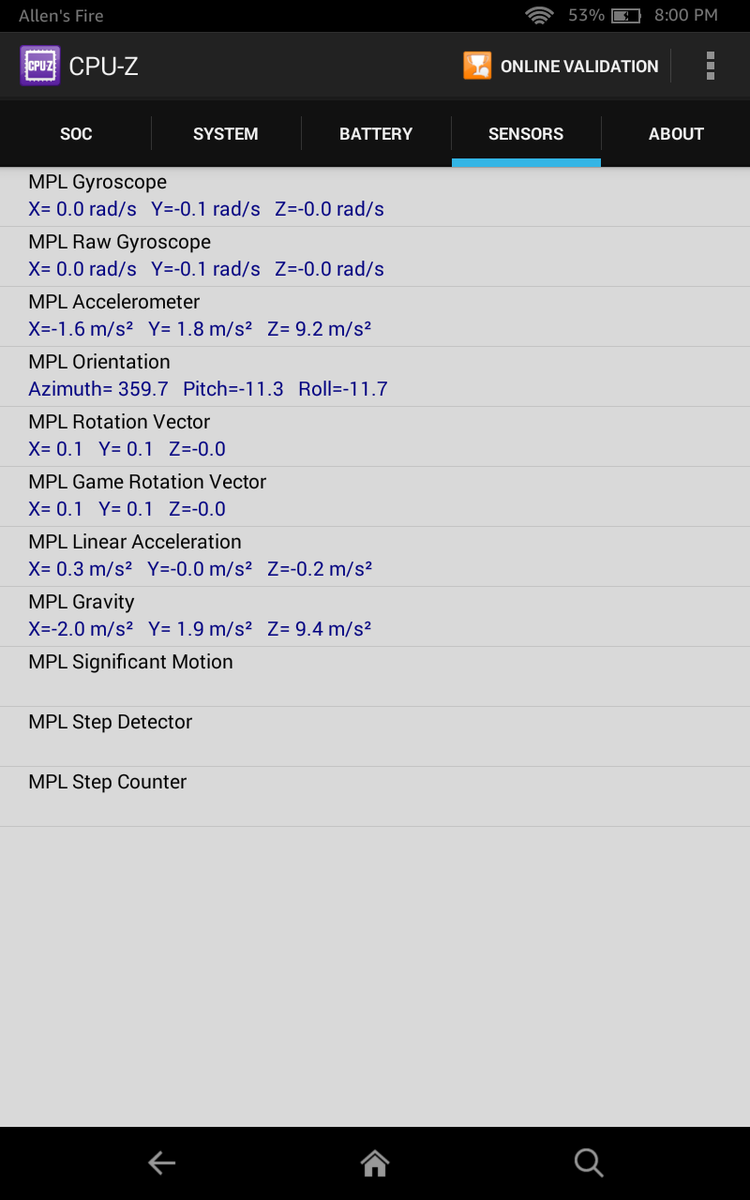Open the system search button
Image resolution: width=750 pixels, height=1200 pixels.
click(588, 1162)
